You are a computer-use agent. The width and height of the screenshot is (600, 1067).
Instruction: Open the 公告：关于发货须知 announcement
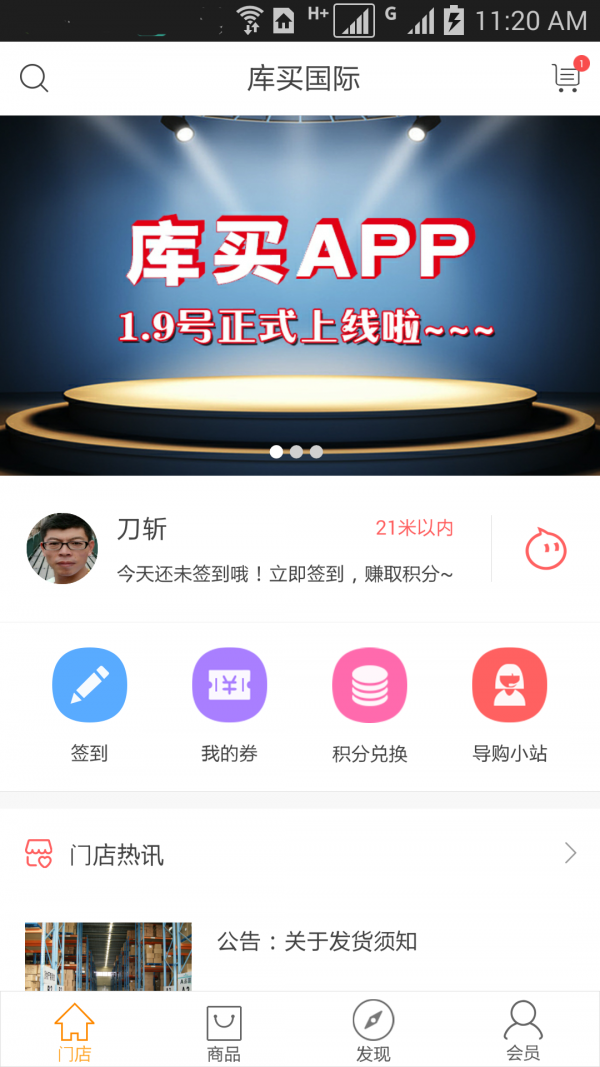point(316,941)
